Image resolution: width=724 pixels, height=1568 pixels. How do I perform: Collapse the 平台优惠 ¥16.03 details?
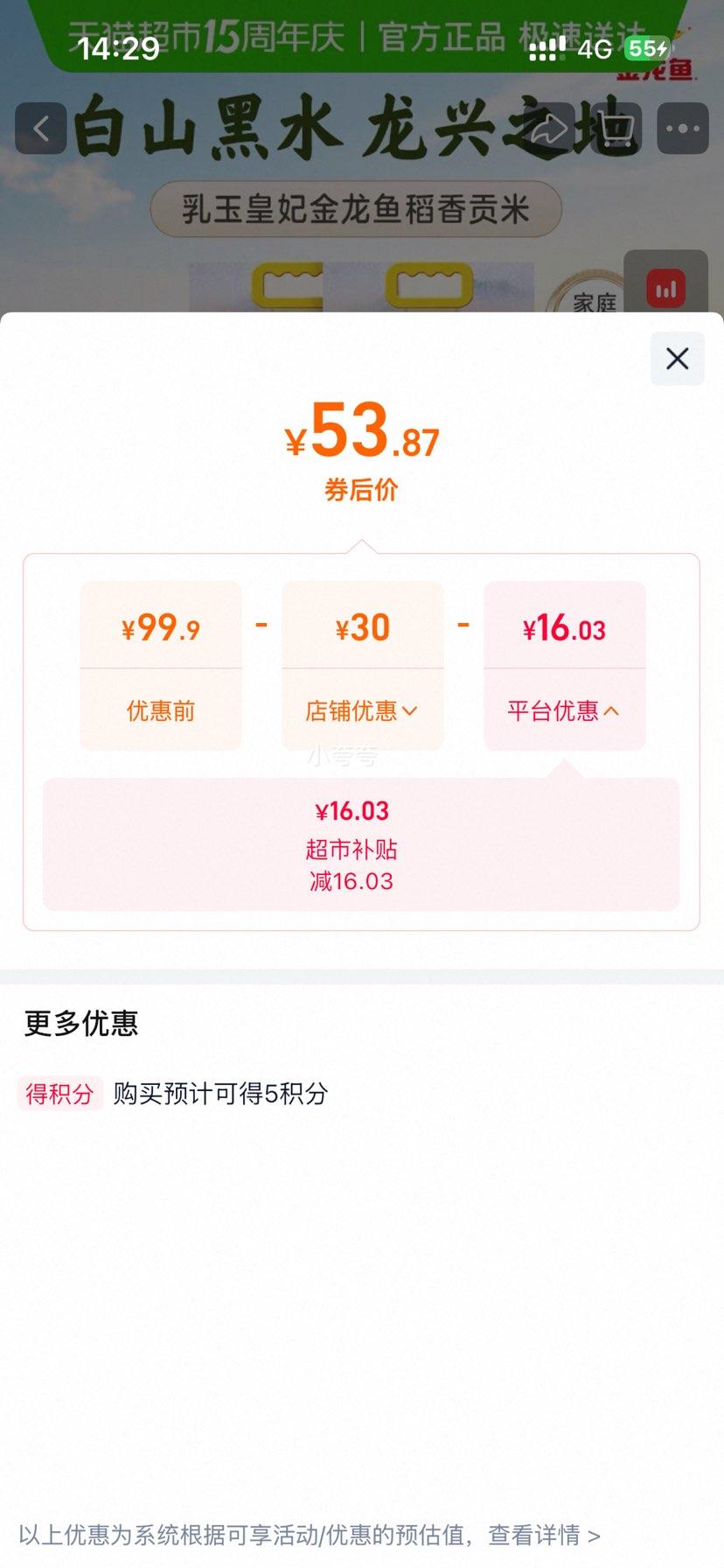click(564, 710)
